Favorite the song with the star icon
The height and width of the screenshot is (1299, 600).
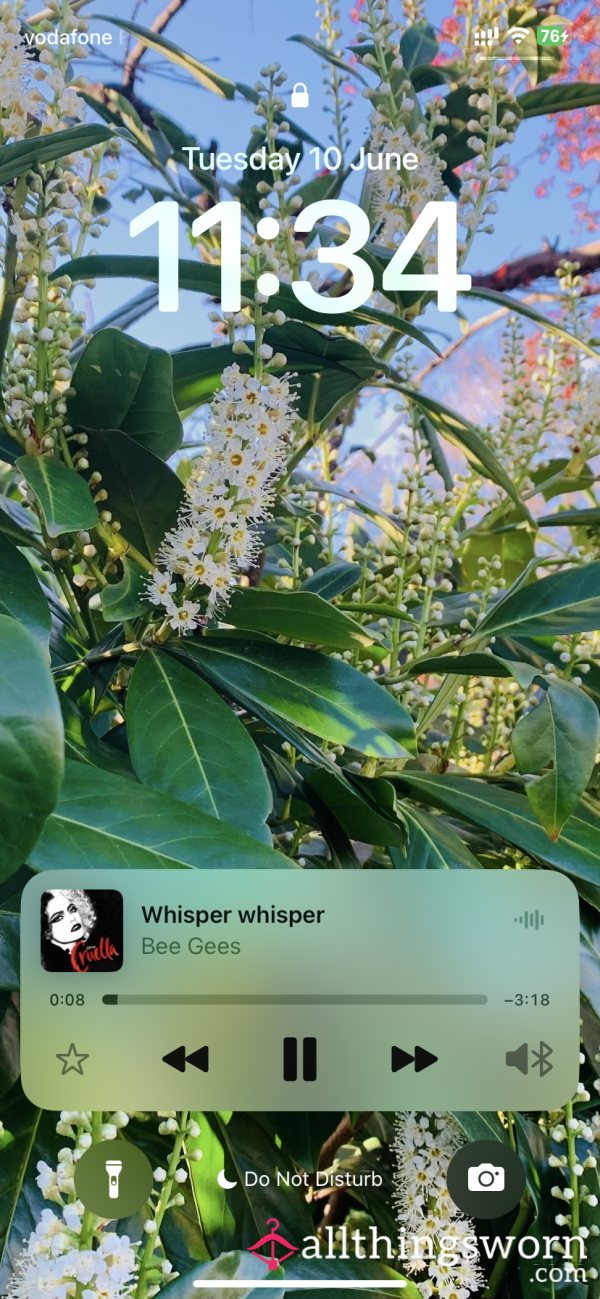coord(72,1059)
